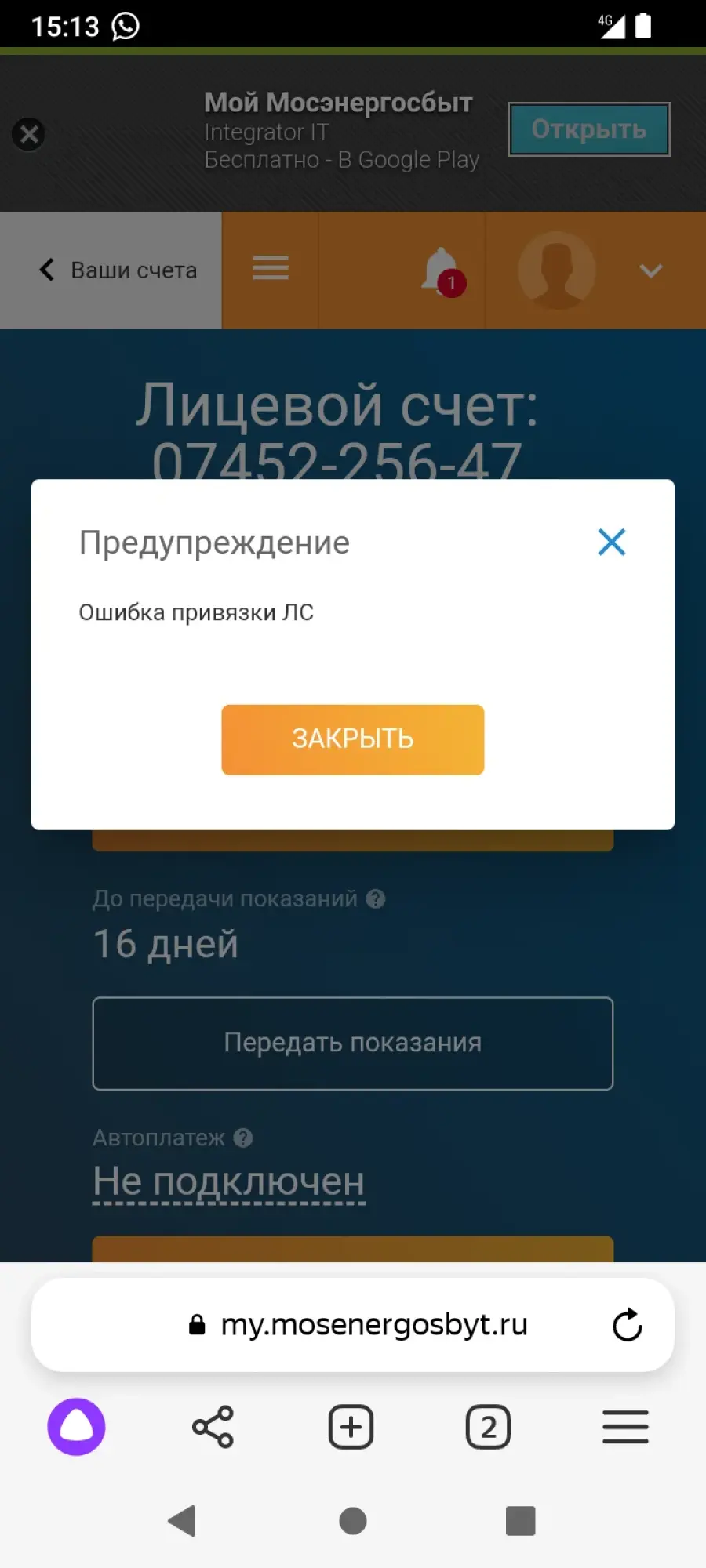Share the current page
The width and height of the screenshot is (706, 1568).
click(x=213, y=1427)
